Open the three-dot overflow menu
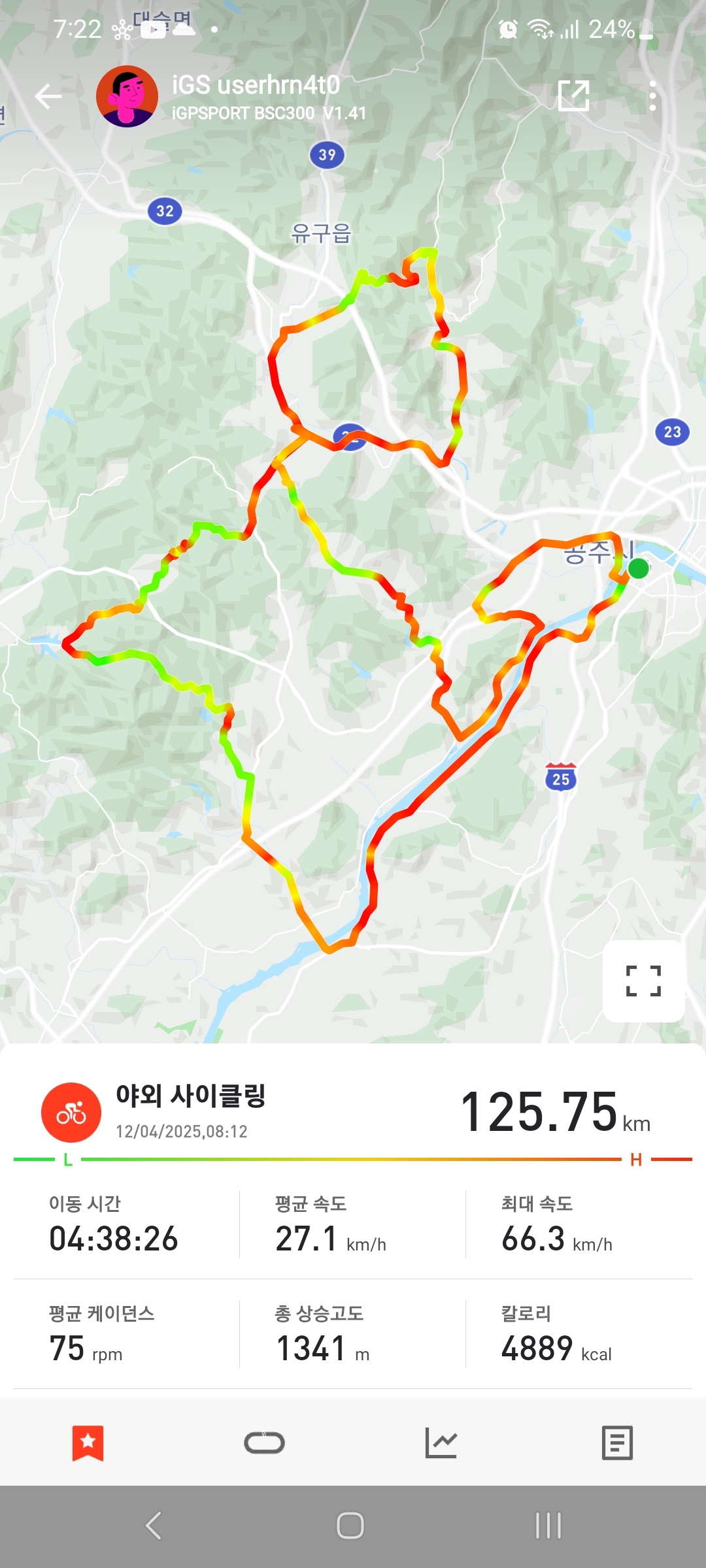The height and width of the screenshot is (1568, 706). pos(652,96)
